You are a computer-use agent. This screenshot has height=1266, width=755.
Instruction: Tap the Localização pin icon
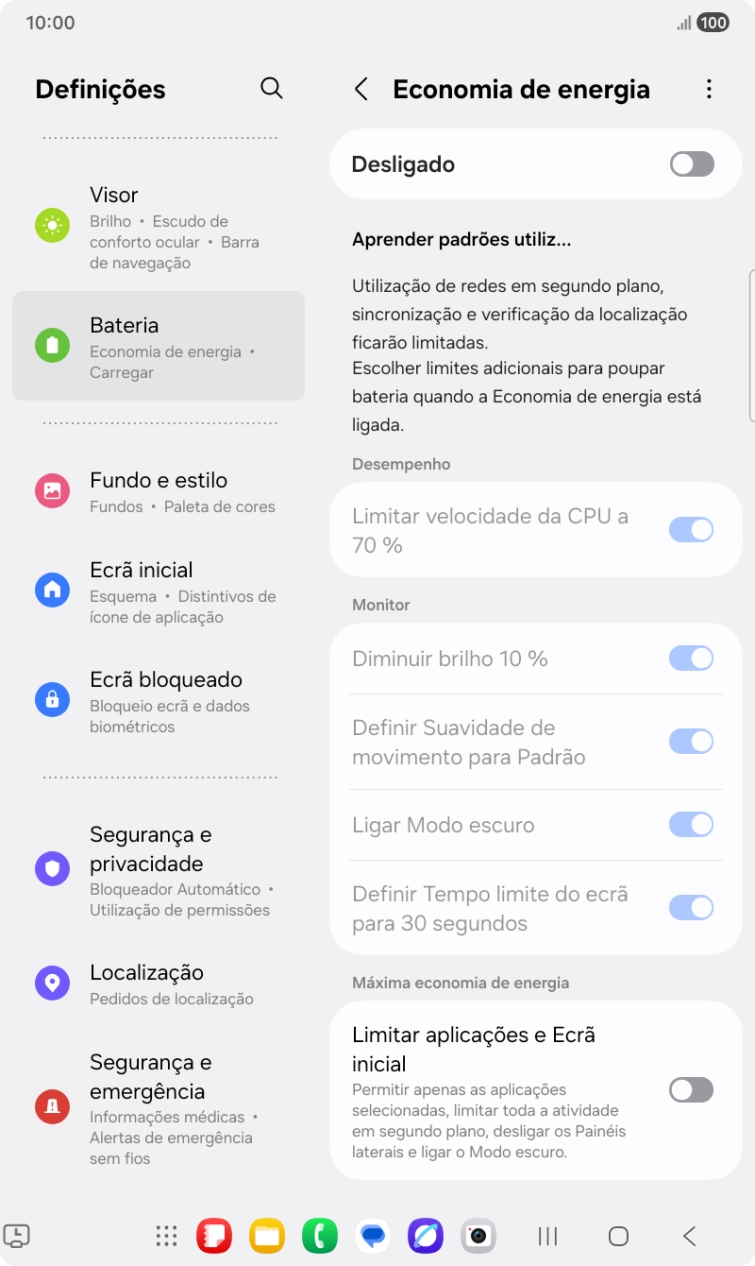pos(52,982)
